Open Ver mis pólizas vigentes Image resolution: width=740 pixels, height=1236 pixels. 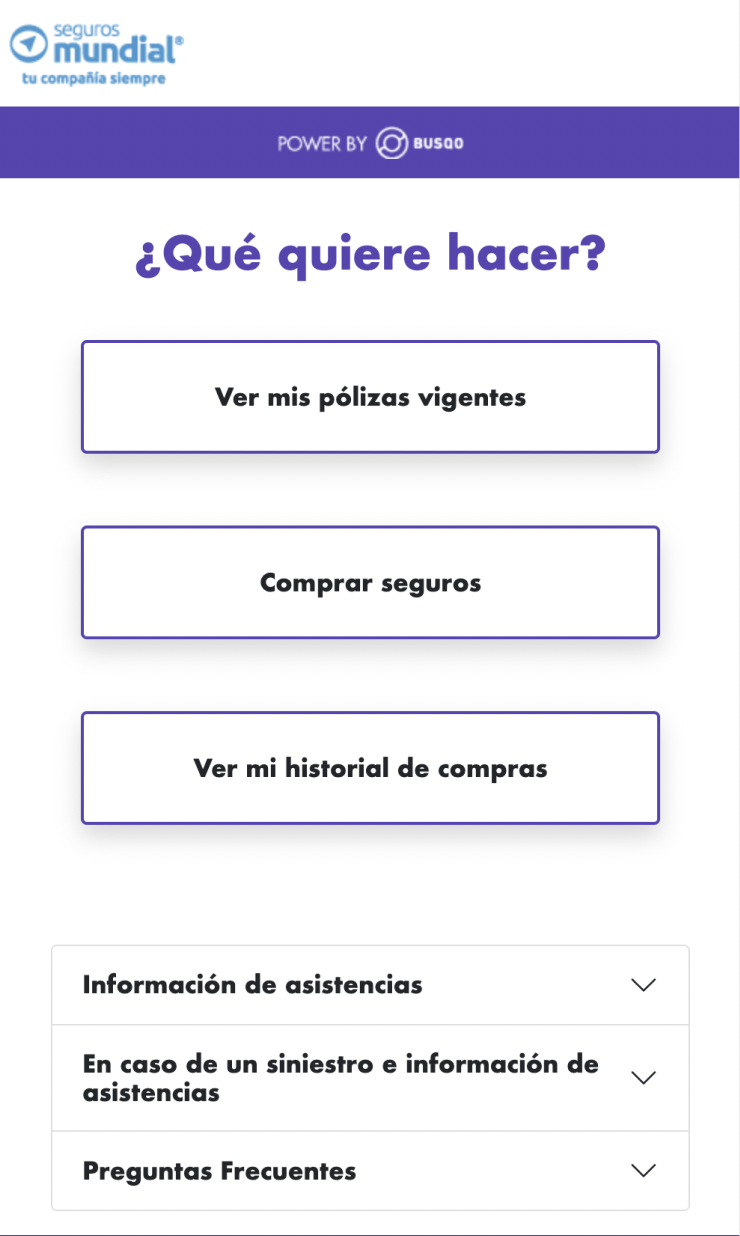[x=370, y=397]
